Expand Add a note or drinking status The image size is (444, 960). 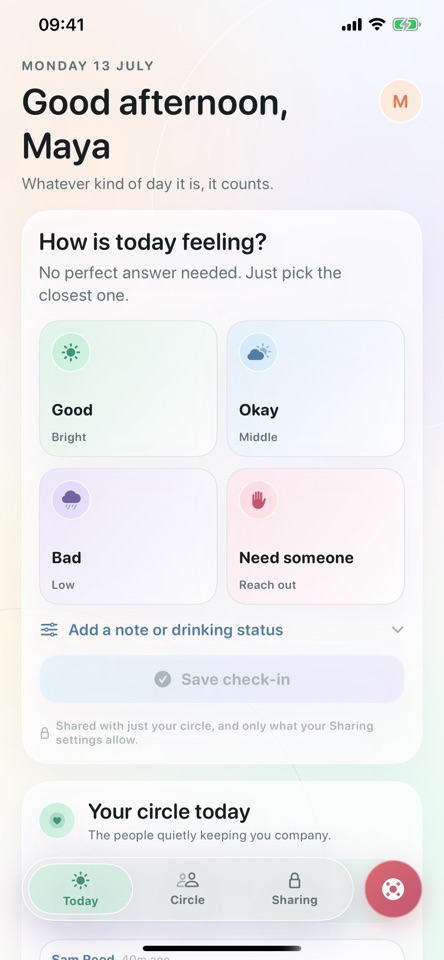(222, 630)
